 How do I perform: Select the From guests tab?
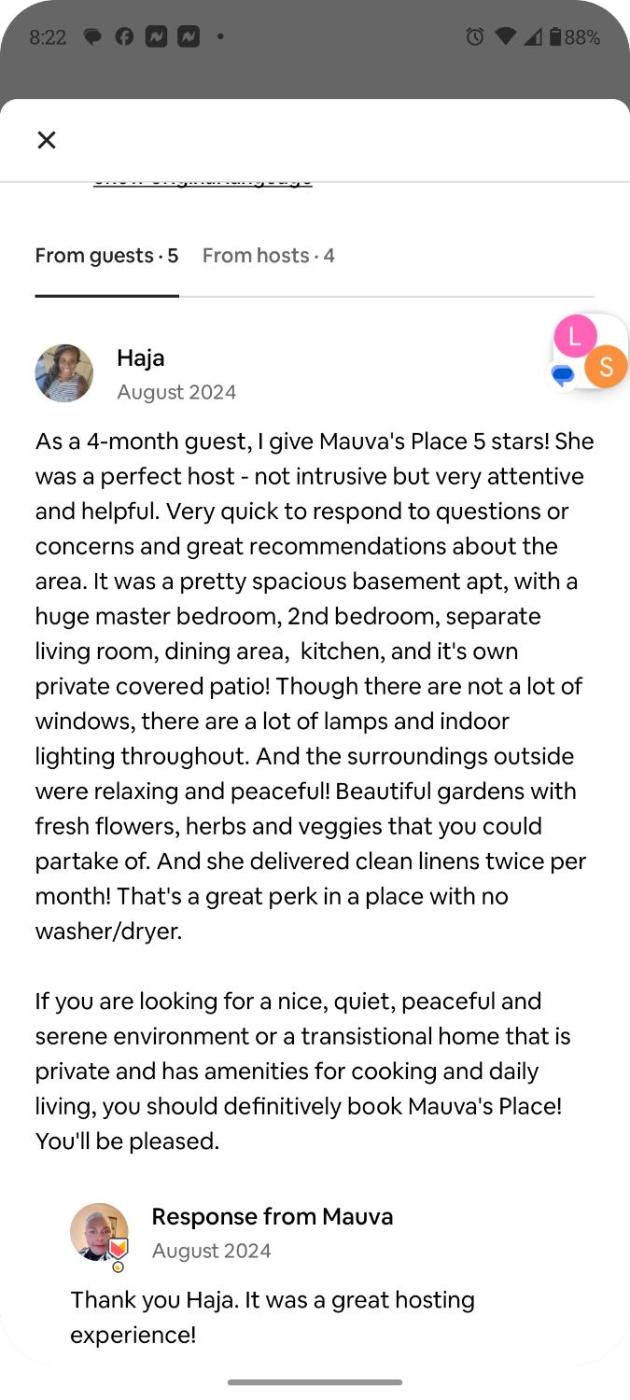click(106, 256)
